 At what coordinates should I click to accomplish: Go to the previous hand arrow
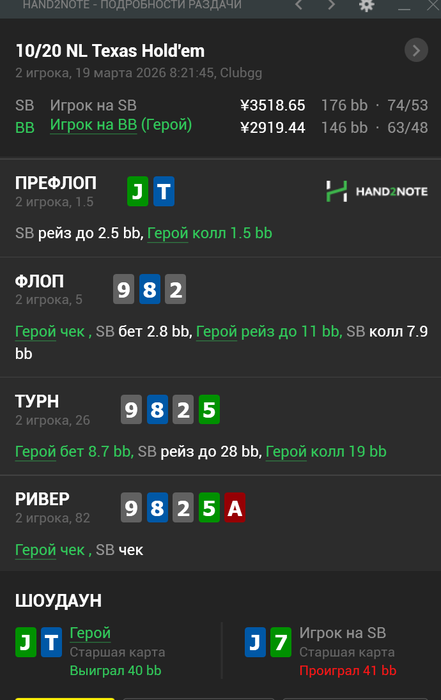[299, 5]
